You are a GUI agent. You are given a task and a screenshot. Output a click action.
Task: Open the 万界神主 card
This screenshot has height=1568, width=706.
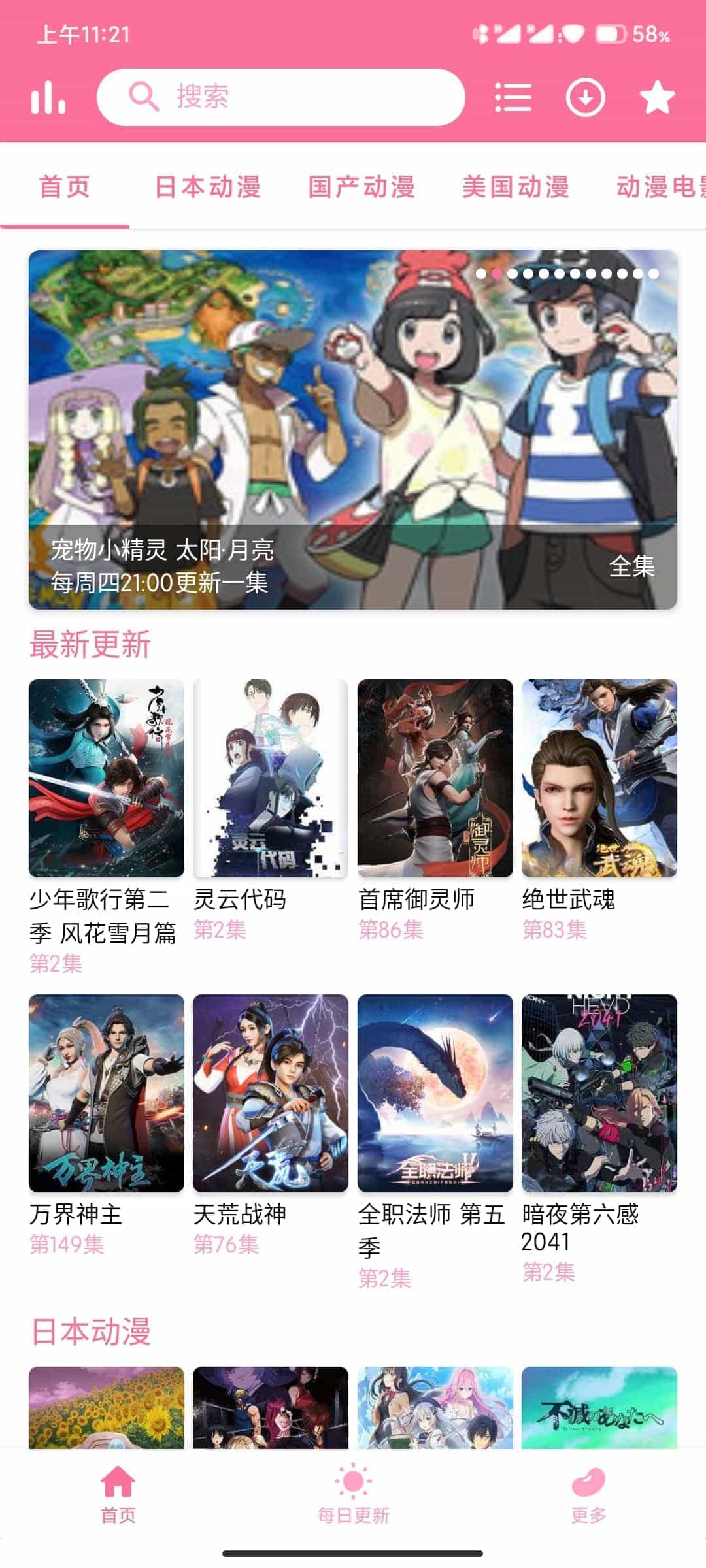pos(107,1093)
